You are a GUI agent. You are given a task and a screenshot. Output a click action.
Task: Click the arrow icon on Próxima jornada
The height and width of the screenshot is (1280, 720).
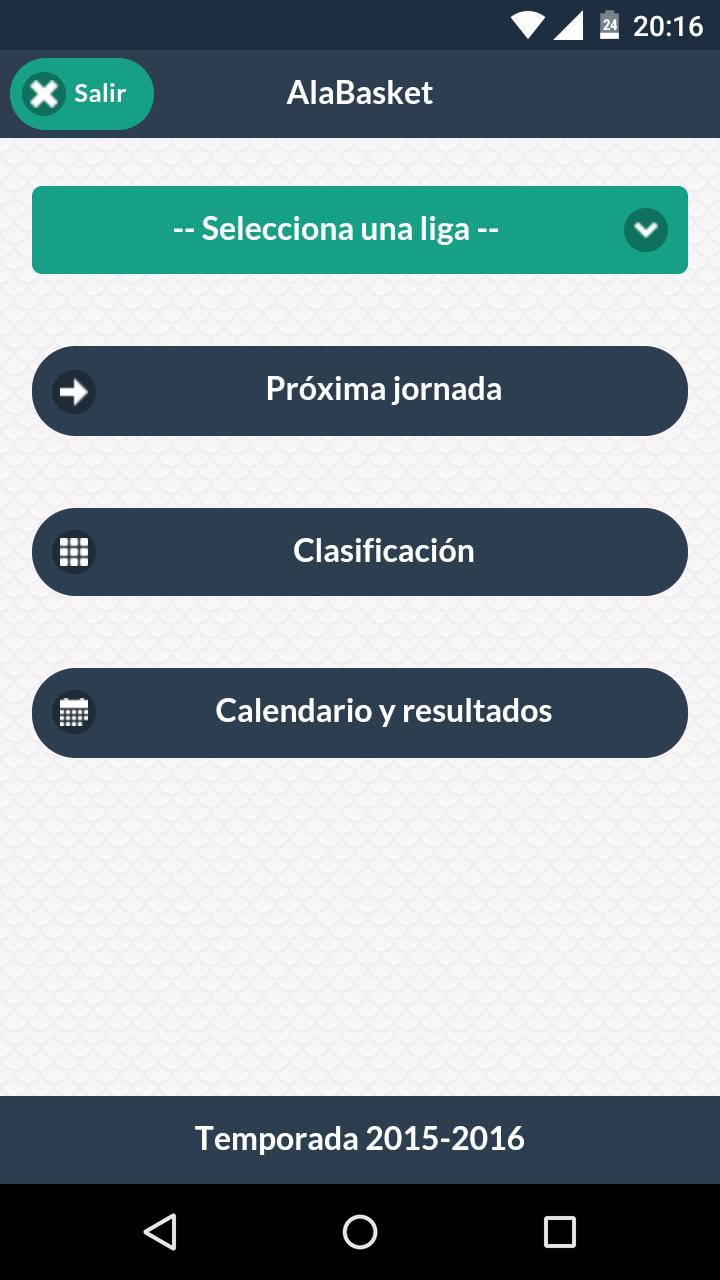[x=74, y=391]
